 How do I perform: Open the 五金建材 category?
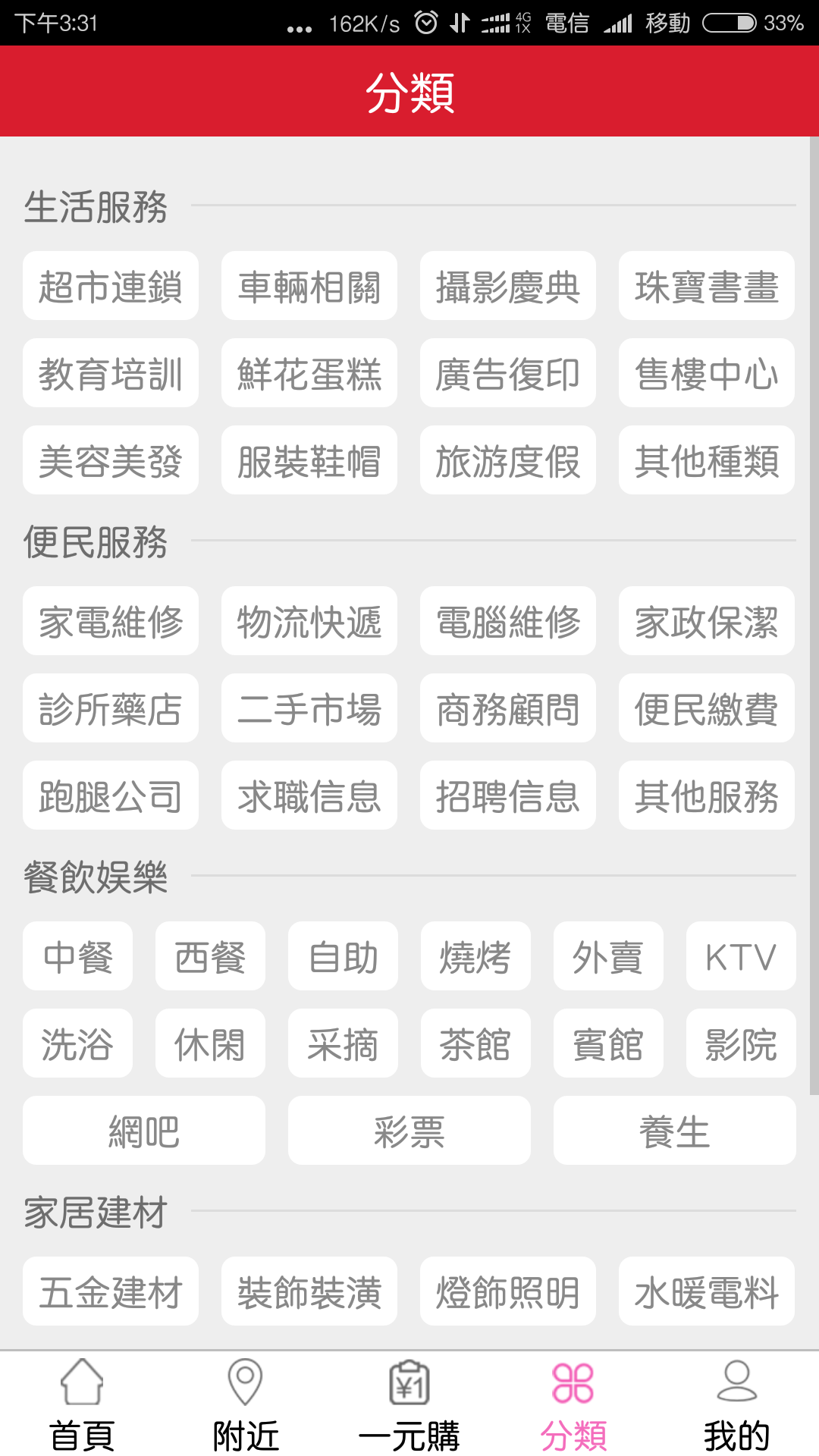point(111,1291)
